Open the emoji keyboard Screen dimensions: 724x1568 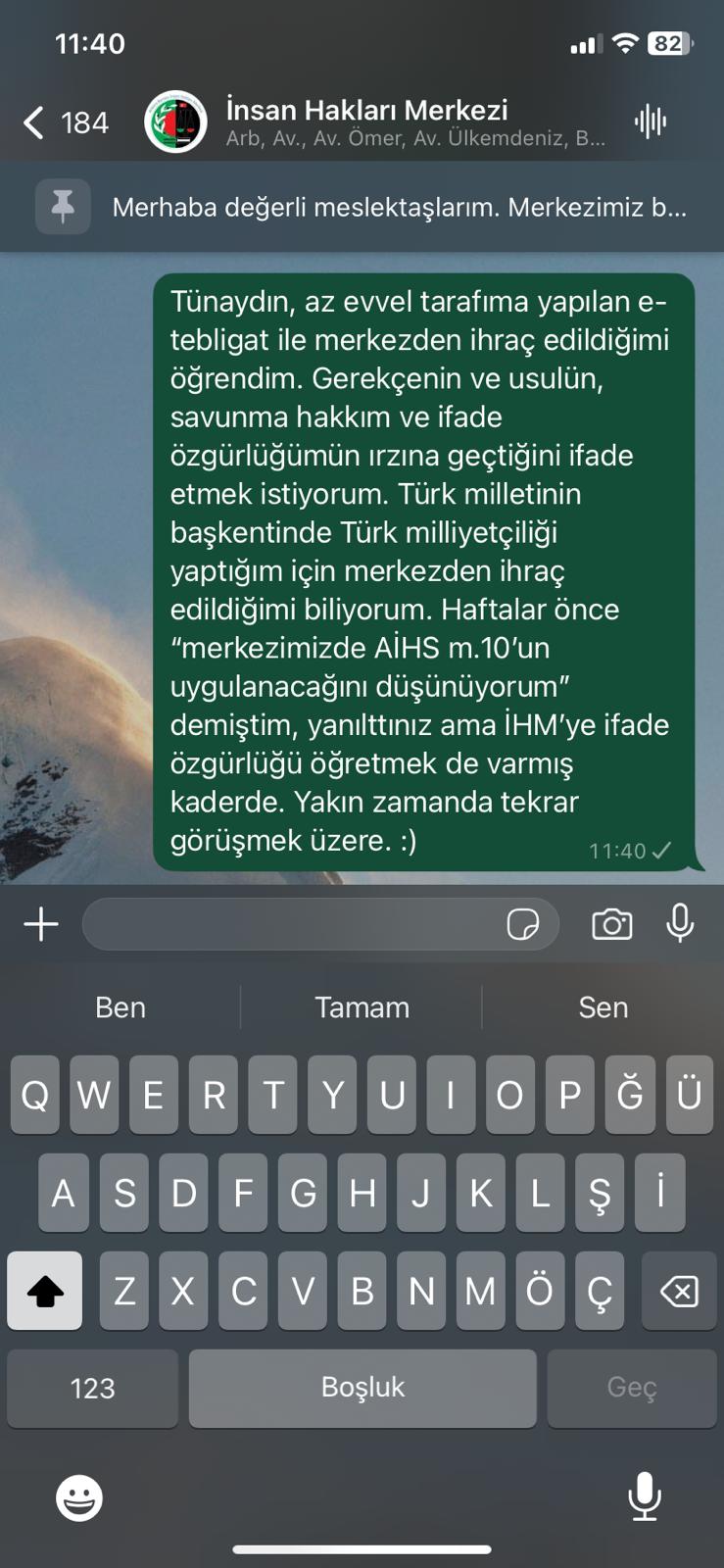[79, 1497]
